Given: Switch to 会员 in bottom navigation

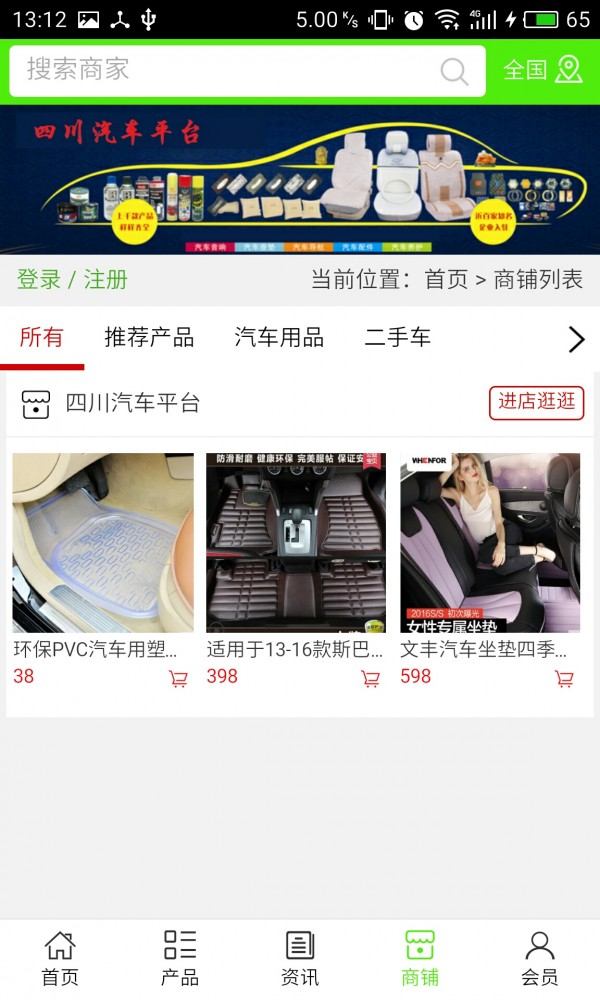Looking at the screenshot, I should tap(540, 958).
